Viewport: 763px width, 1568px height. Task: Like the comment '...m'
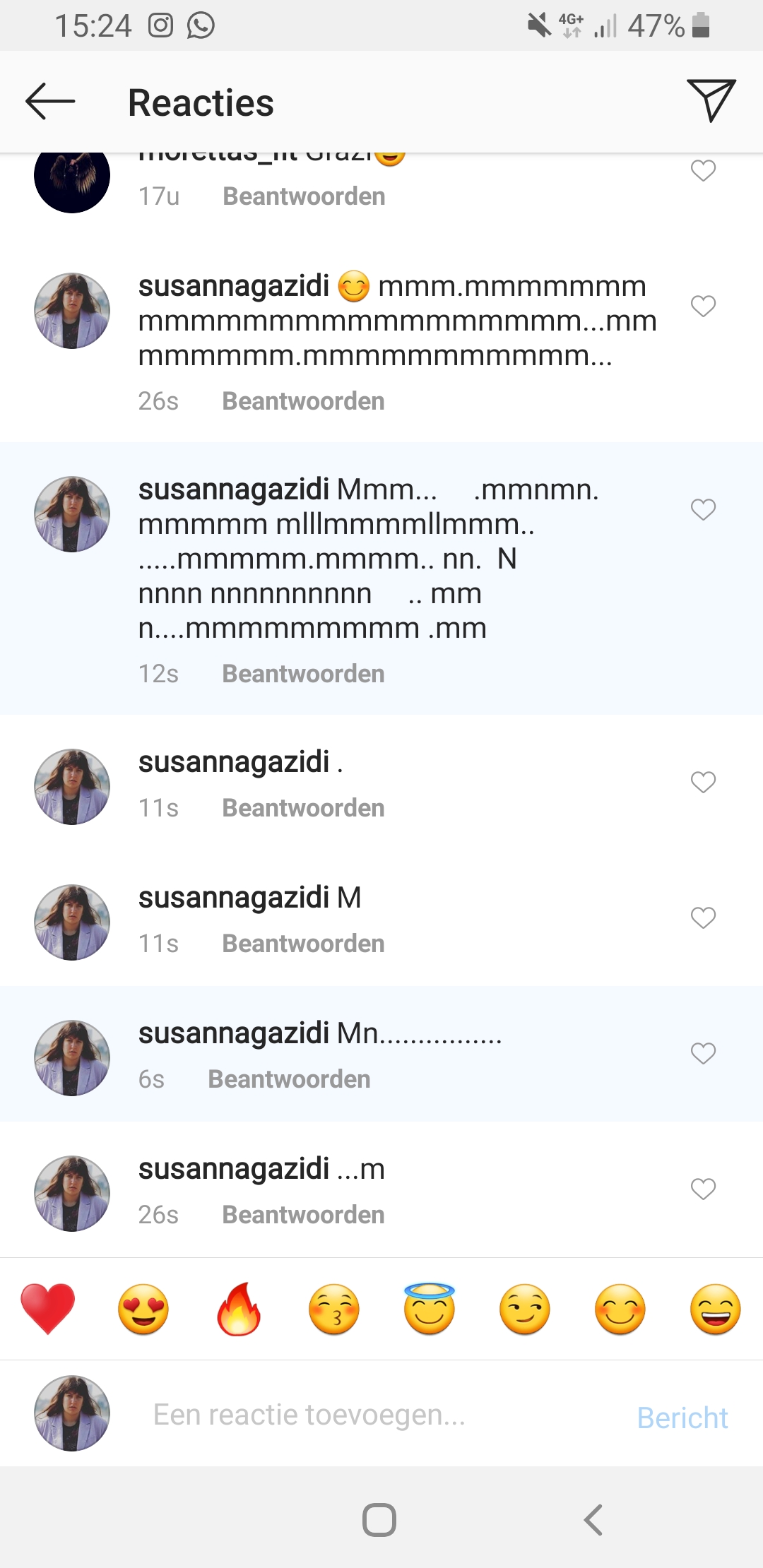pos(703,1189)
